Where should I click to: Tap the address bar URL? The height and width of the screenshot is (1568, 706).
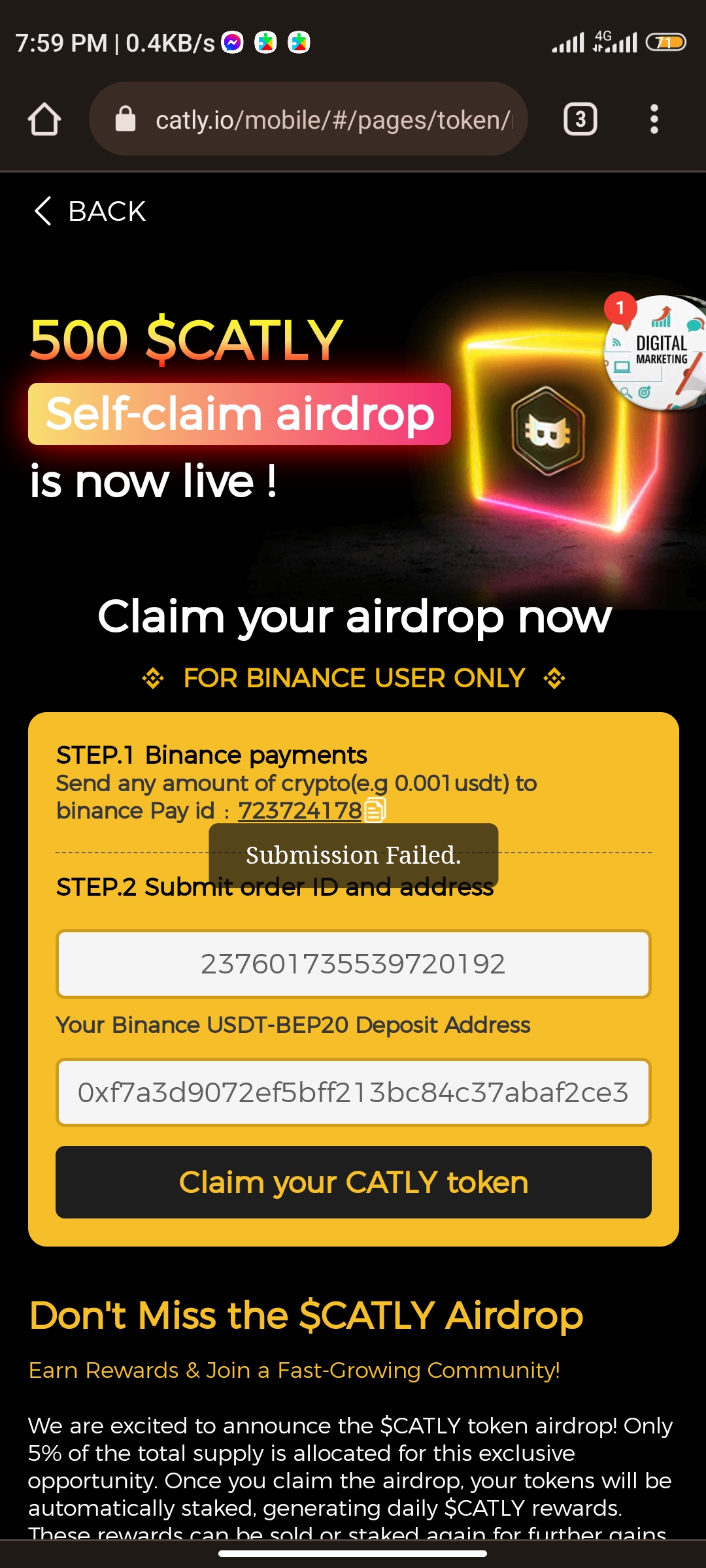tap(327, 118)
